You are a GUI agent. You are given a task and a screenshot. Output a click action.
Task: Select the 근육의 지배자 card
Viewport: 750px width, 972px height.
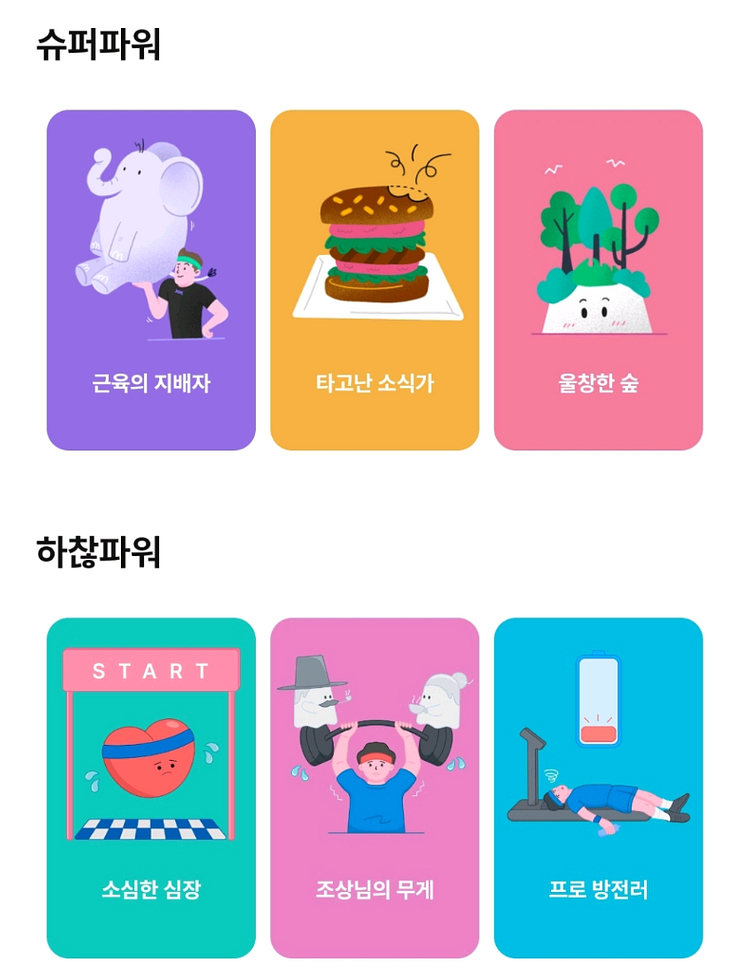point(150,280)
